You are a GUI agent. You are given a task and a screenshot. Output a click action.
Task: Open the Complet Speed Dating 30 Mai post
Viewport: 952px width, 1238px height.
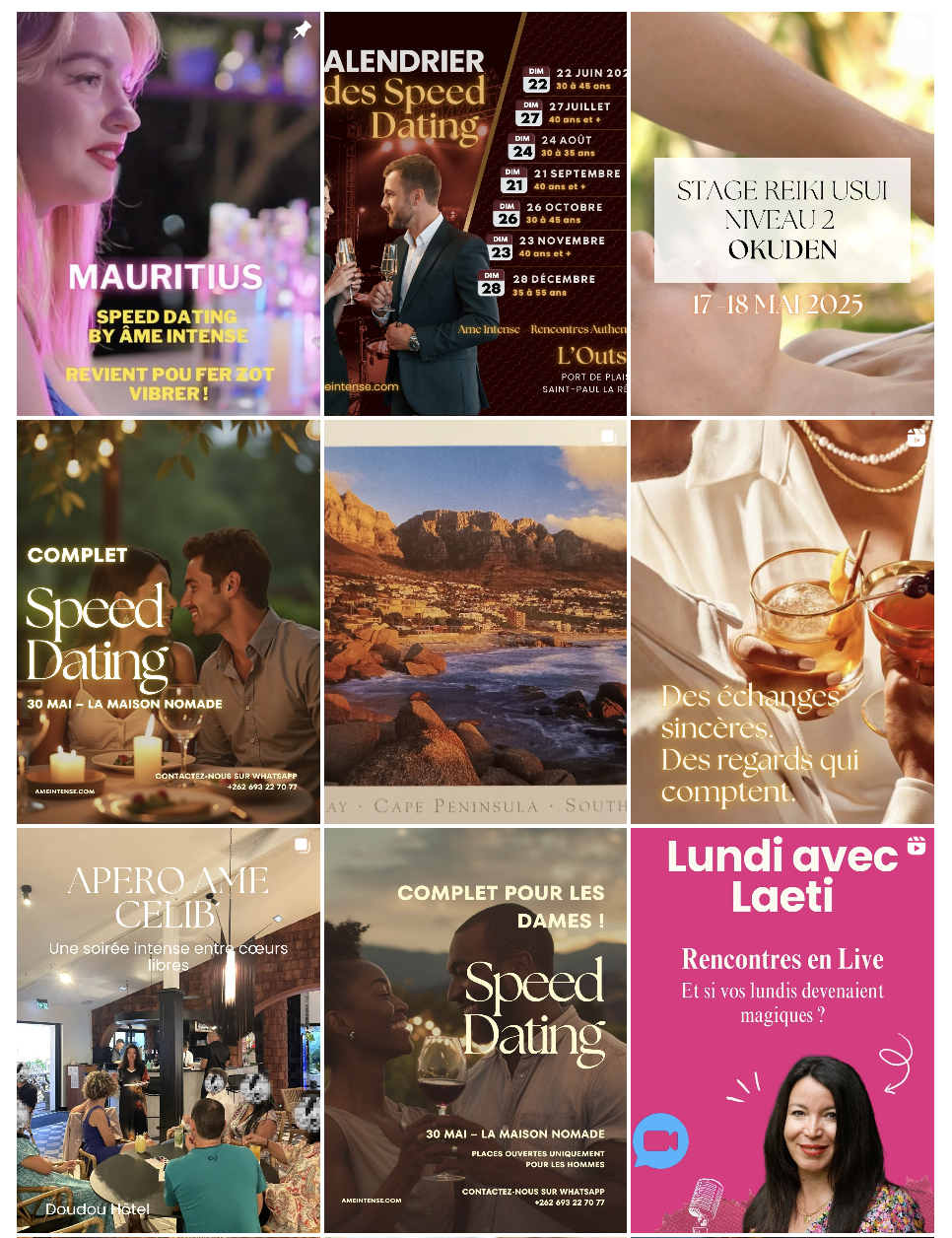(x=168, y=622)
